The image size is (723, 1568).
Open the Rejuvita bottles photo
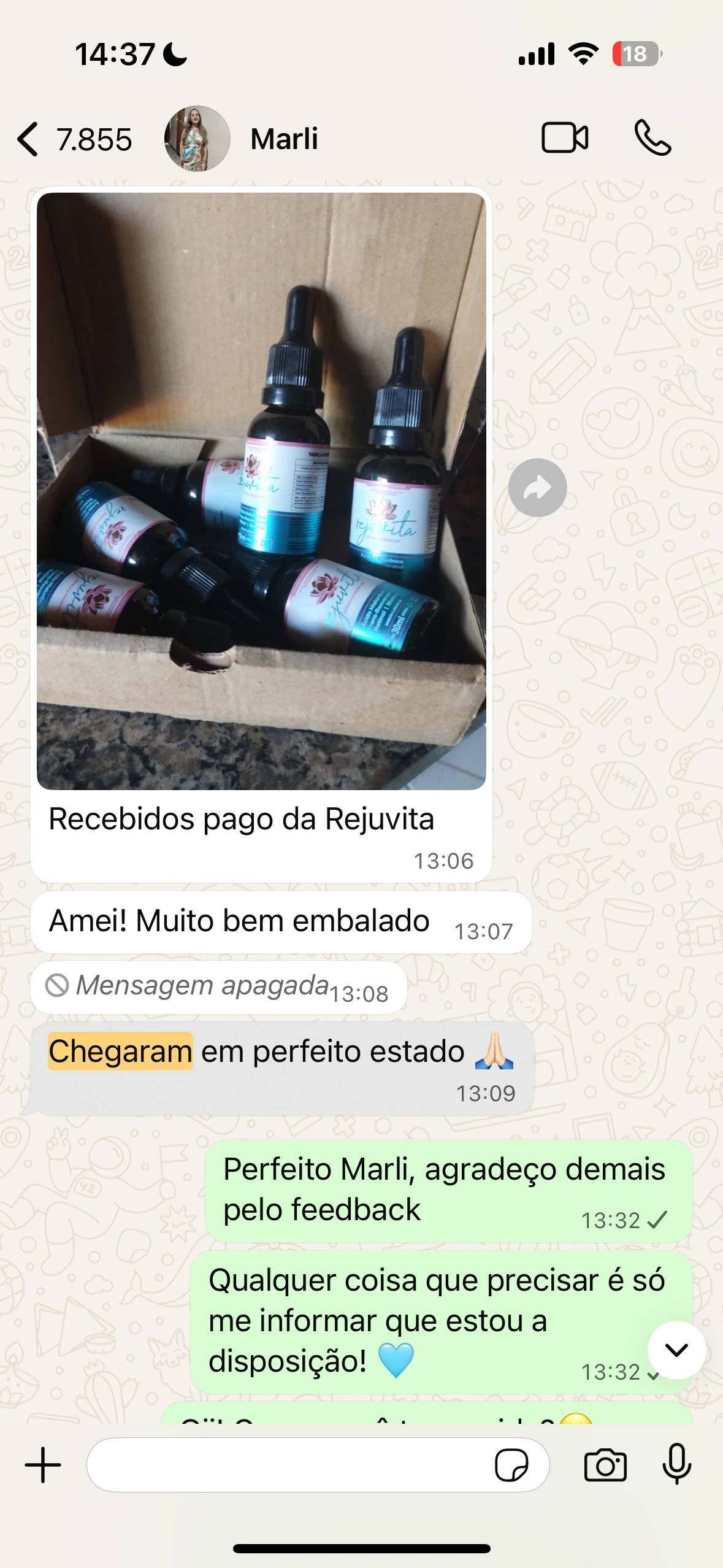261,491
